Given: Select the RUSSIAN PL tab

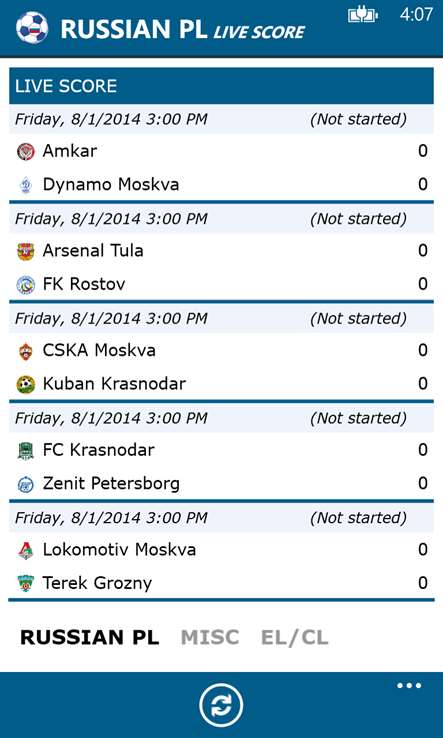Looking at the screenshot, I should (89, 637).
